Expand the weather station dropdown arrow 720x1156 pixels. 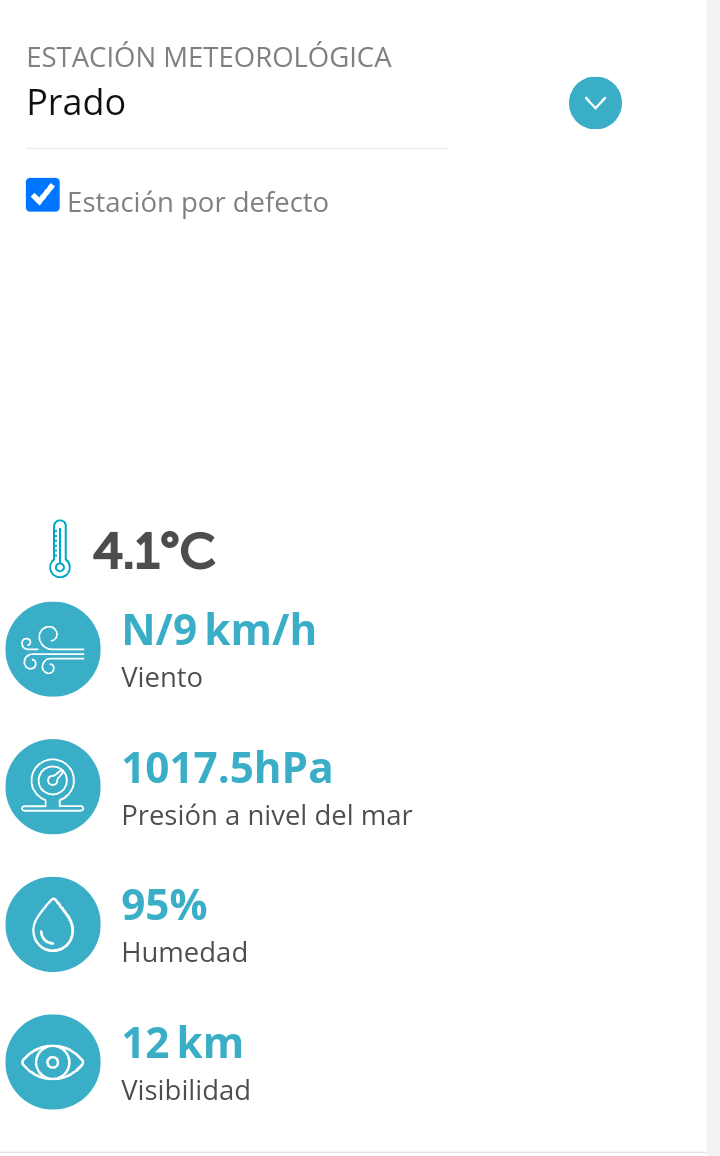595,103
